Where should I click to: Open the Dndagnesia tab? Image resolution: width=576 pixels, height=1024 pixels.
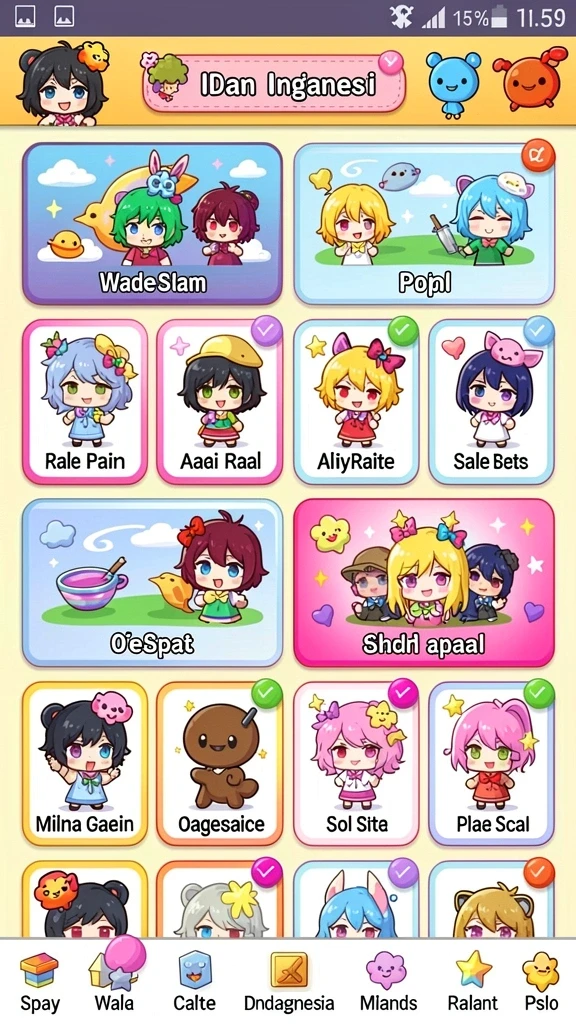click(289, 983)
